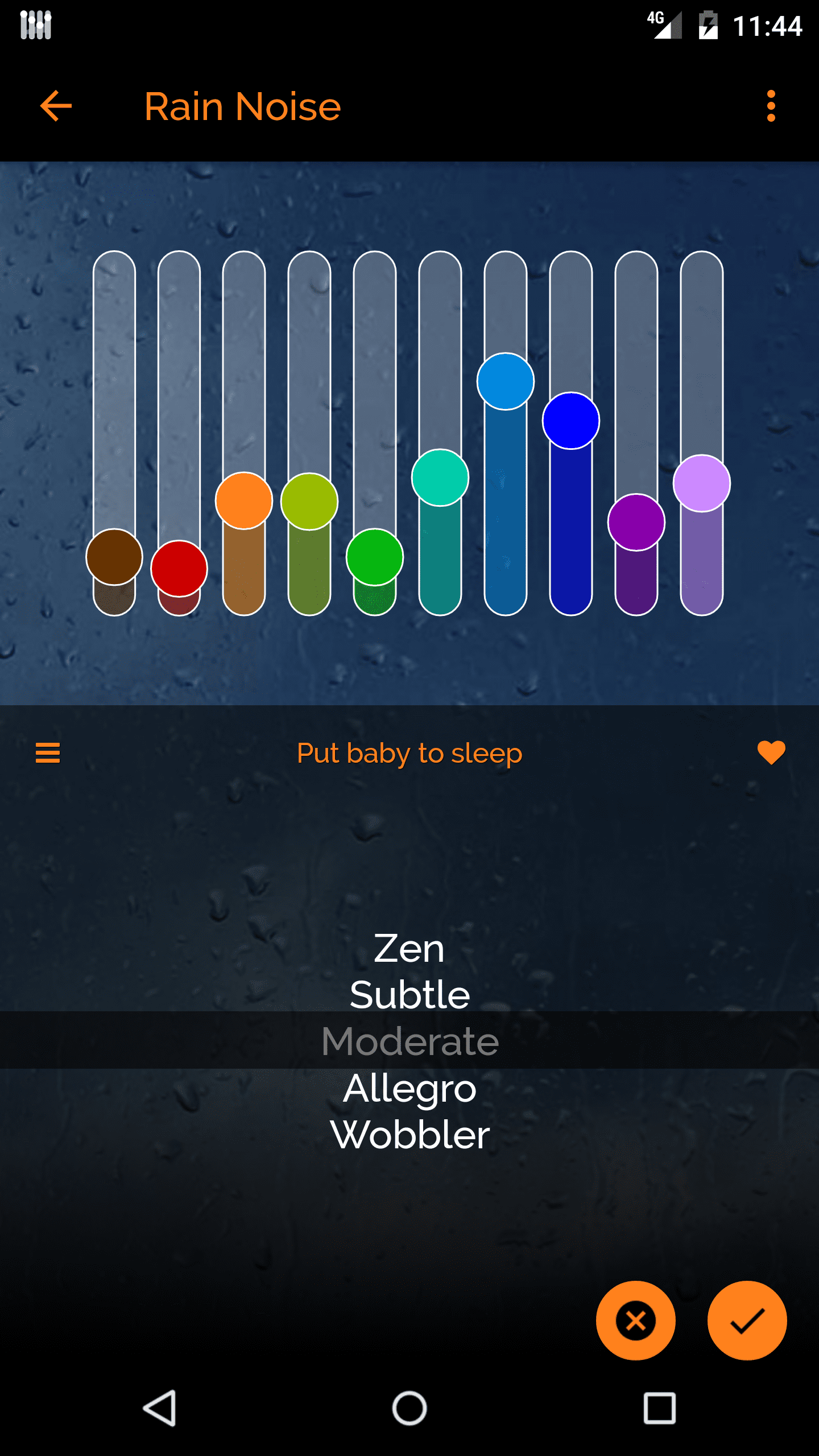Tap the red slider knob
The height and width of the screenshot is (1456, 819).
pos(179,568)
